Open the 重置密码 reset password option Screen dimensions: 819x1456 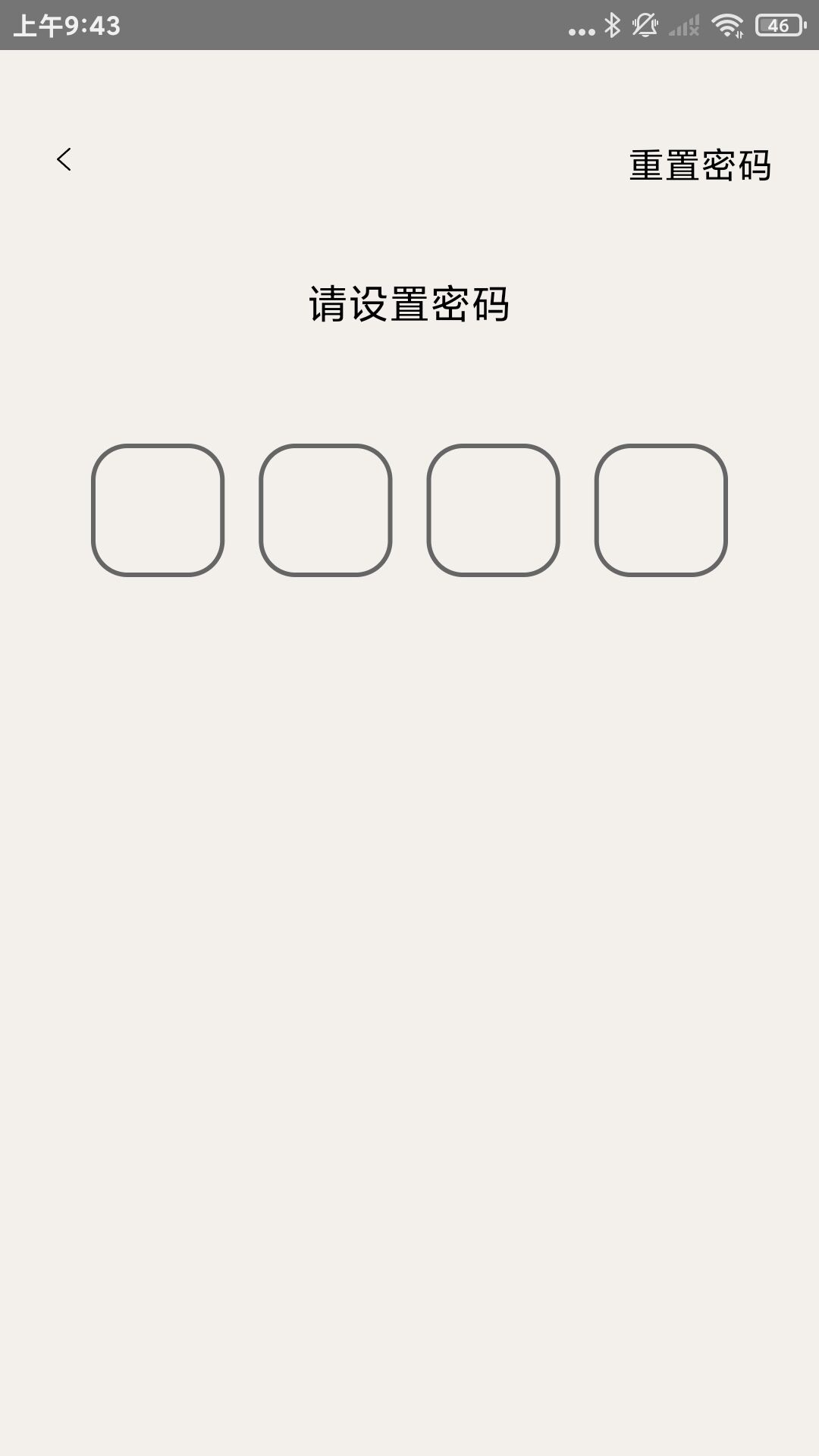tap(698, 165)
